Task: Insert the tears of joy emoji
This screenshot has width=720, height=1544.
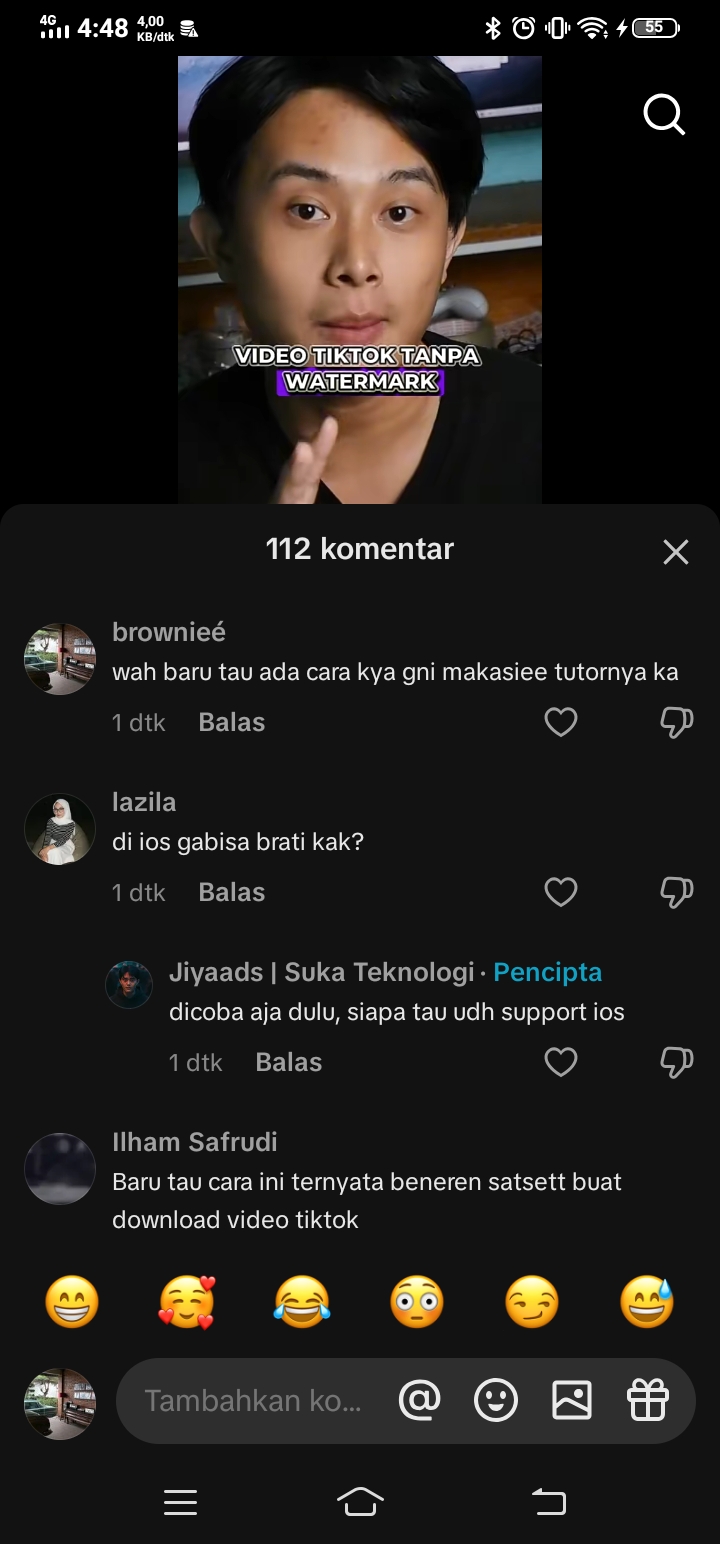Action: click(302, 1303)
